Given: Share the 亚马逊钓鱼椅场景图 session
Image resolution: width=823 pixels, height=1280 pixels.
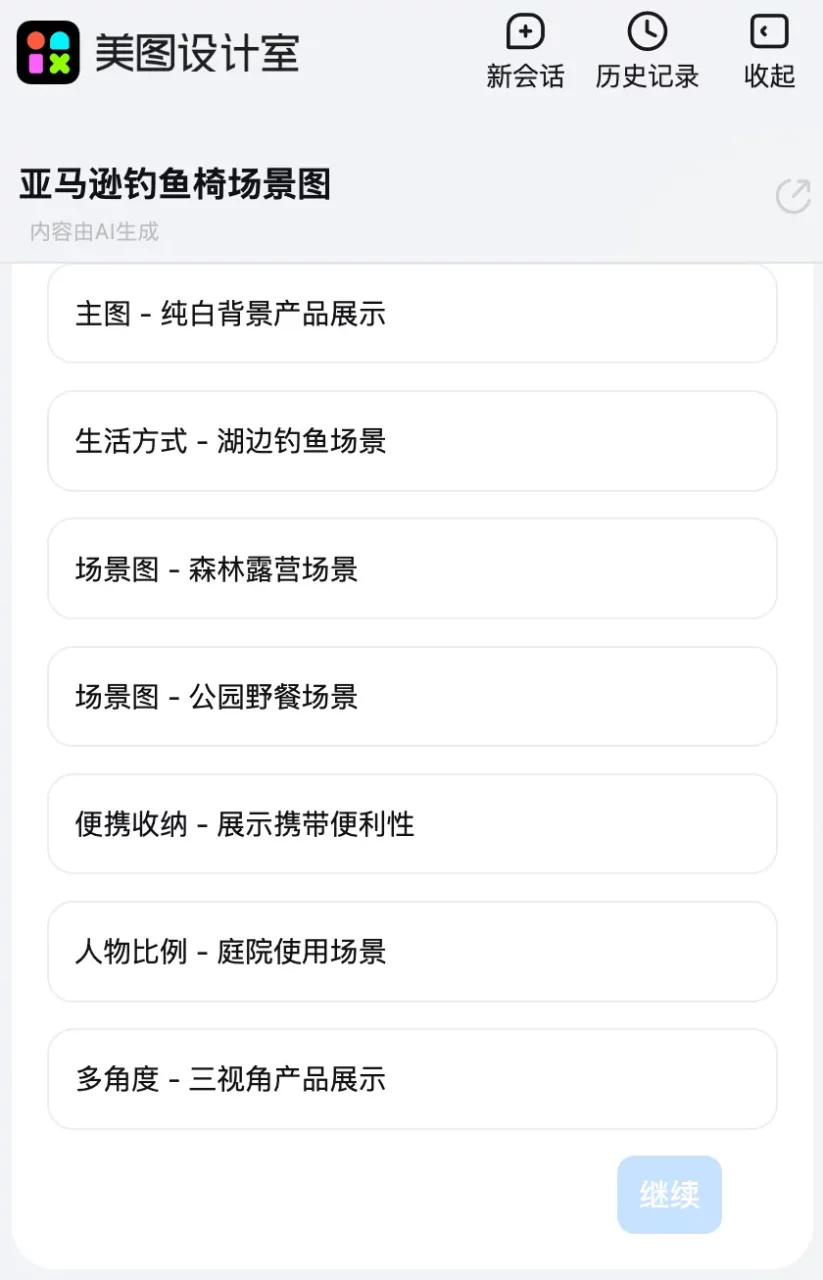Looking at the screenshot, I should (x=793, y=196).
